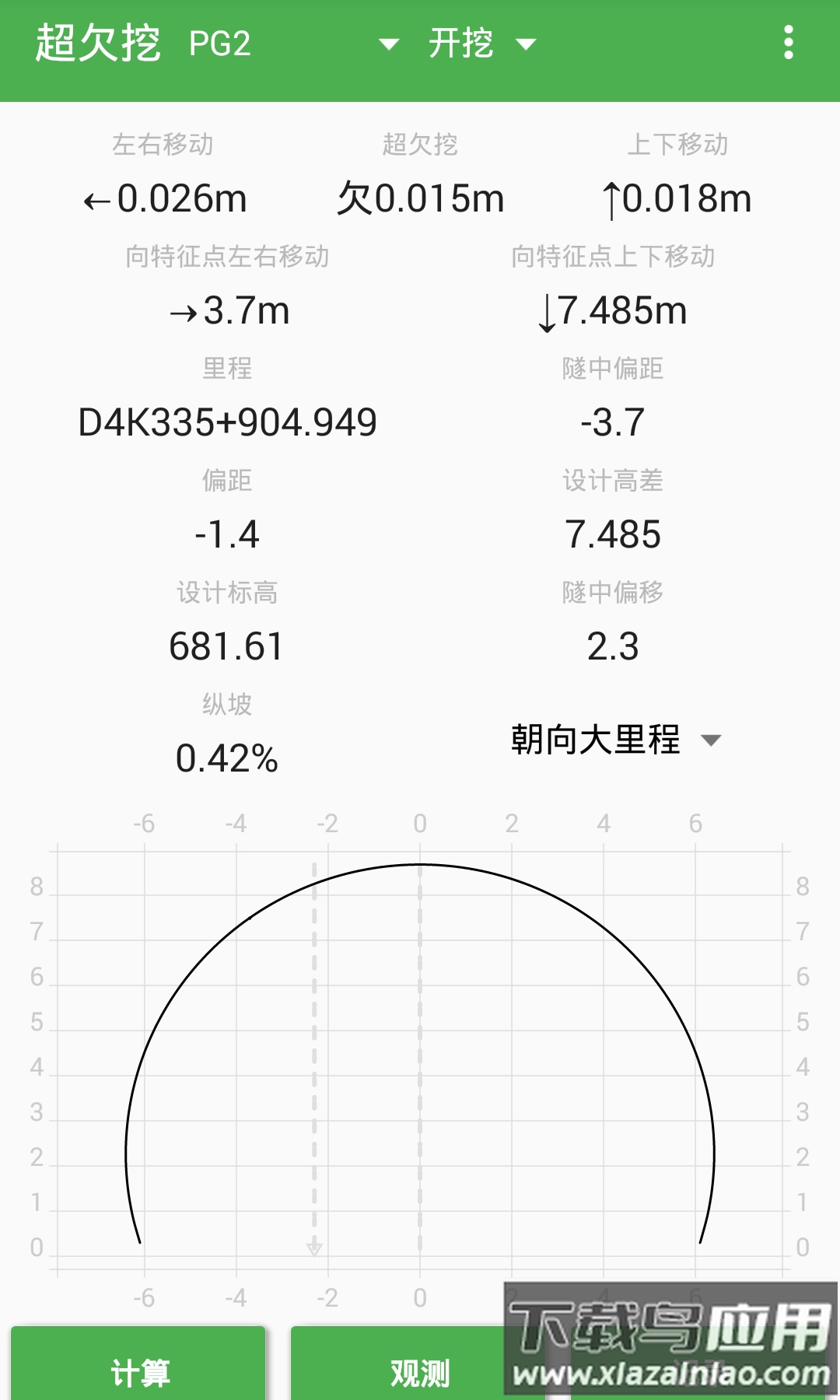The width and height of the screenshot is (840, 1400).
Task: Expand the 开挖 dropdown arrow
Action: [525, 44]
